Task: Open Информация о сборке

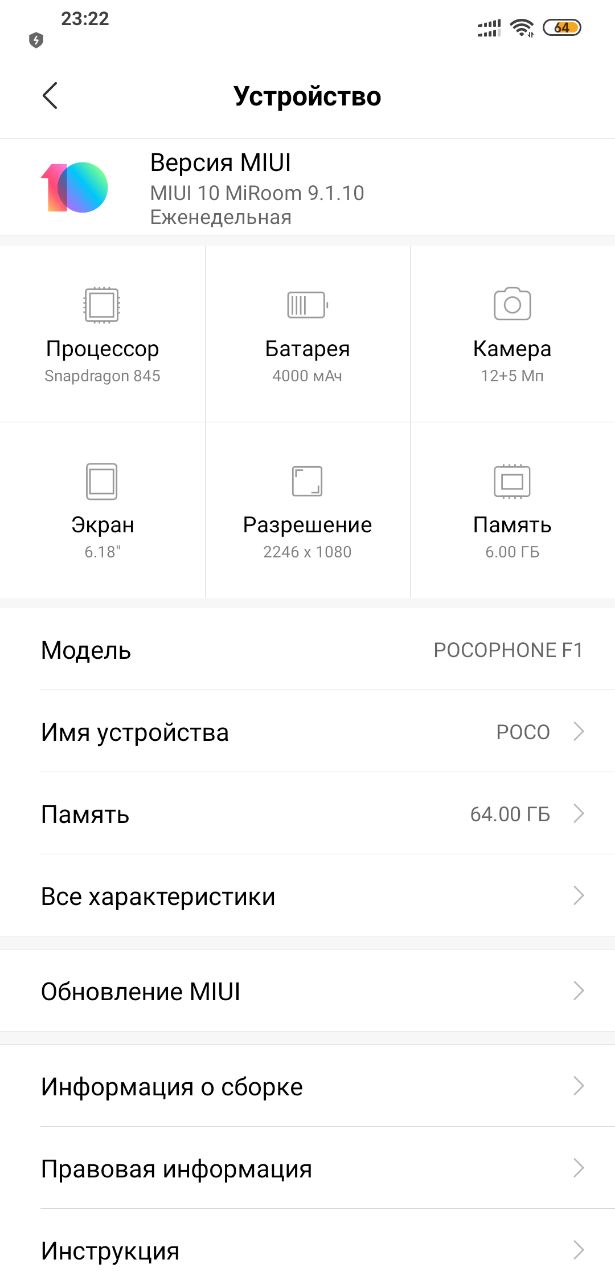Action: [x=307, y=1086]
